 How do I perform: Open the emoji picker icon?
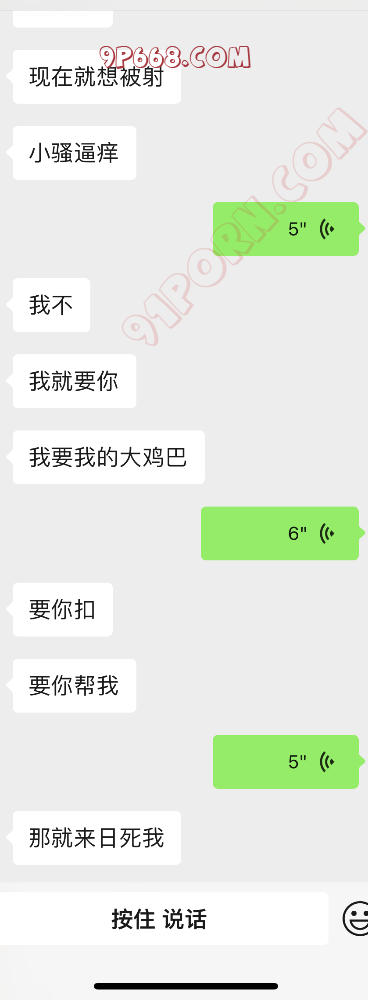(357, 918)
